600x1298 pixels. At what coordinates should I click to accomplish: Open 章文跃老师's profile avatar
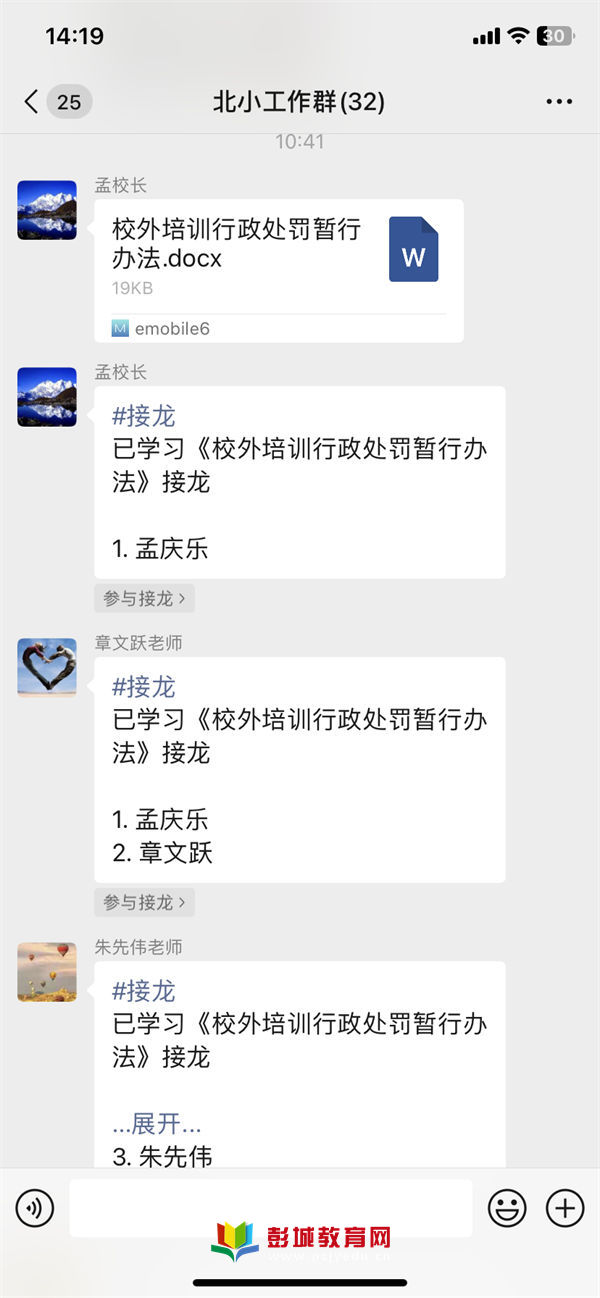47,668
